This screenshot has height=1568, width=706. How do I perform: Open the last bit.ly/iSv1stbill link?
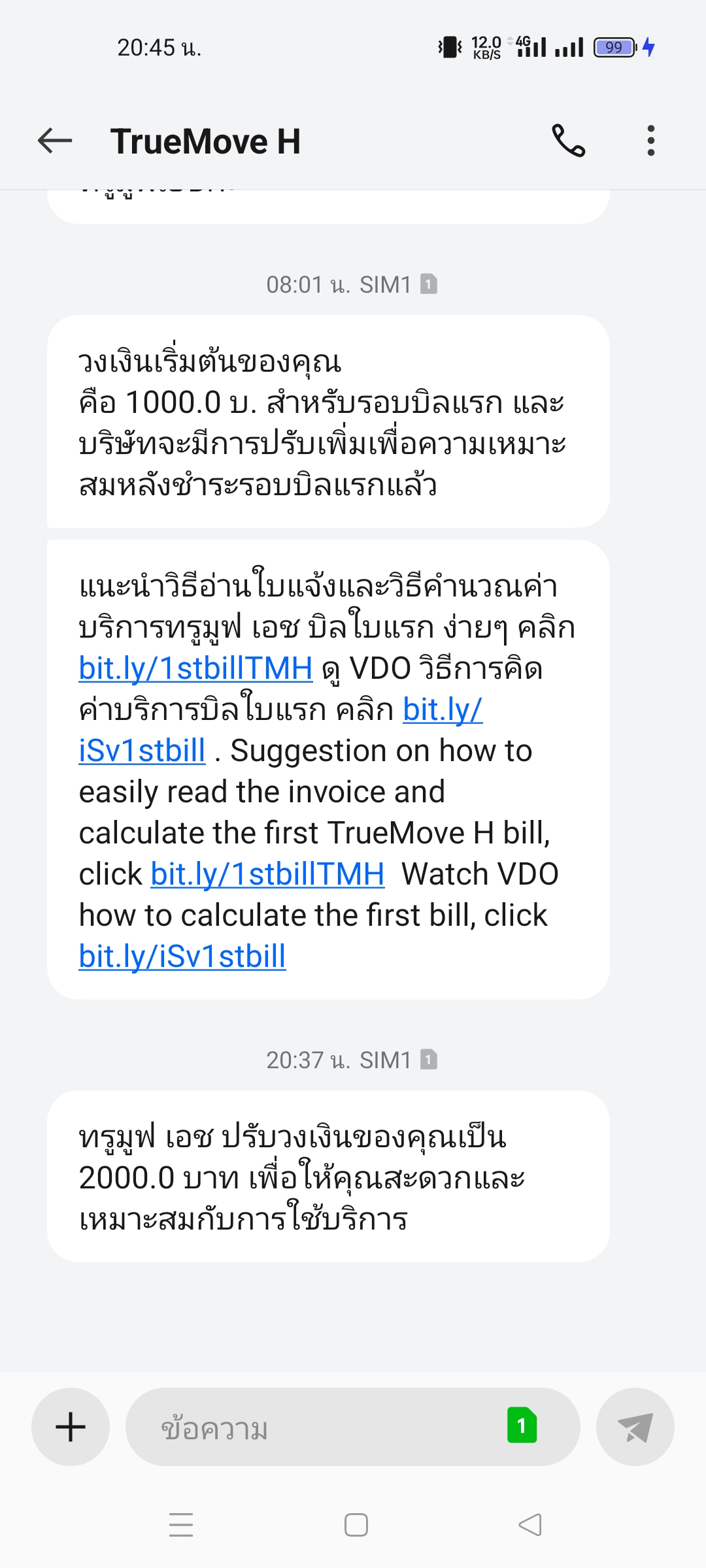[x=182, y=956]
